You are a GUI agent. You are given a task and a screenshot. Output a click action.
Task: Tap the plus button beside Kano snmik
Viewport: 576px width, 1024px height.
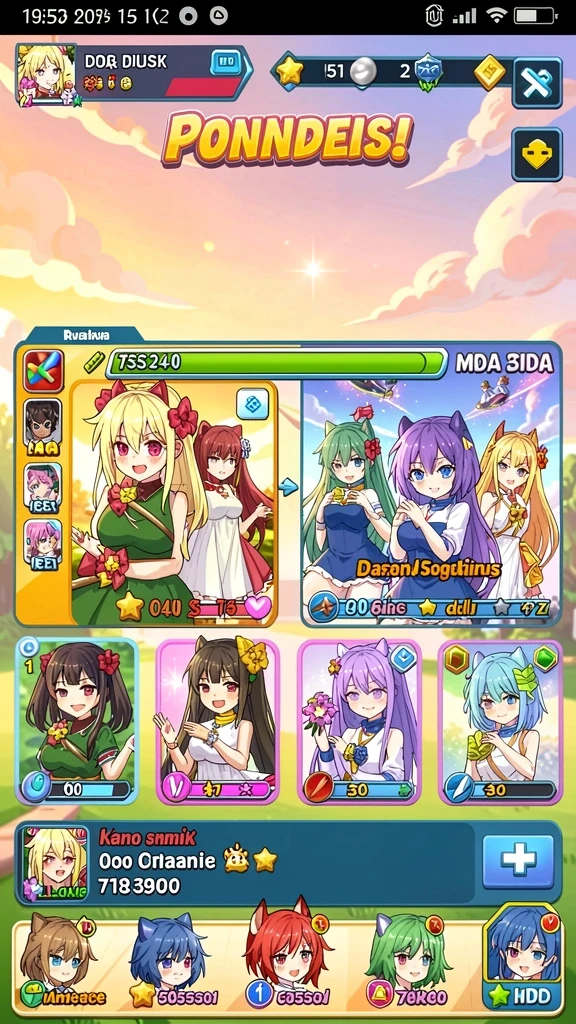pos(519,863)
